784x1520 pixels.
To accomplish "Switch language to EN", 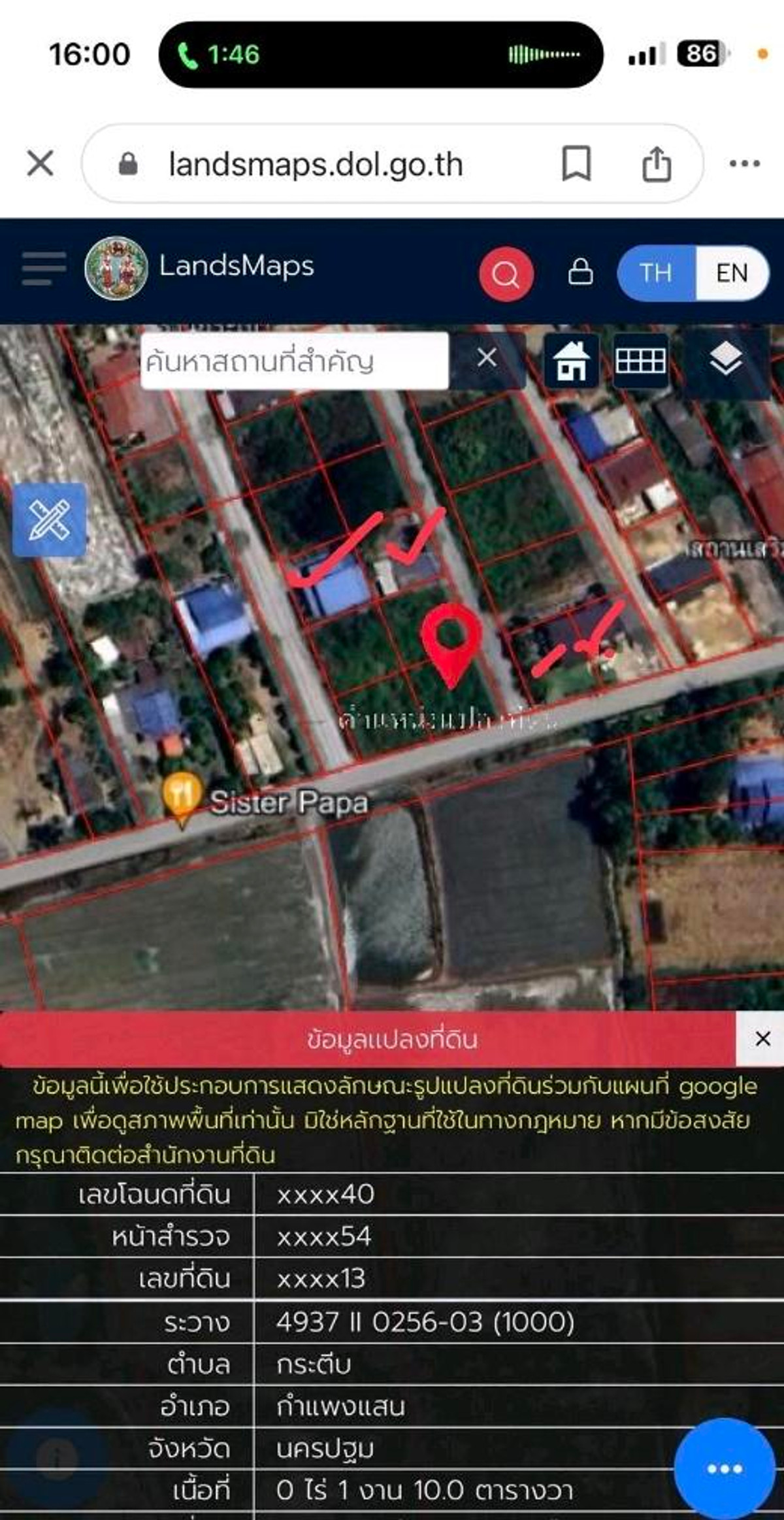I will [731, 273].
